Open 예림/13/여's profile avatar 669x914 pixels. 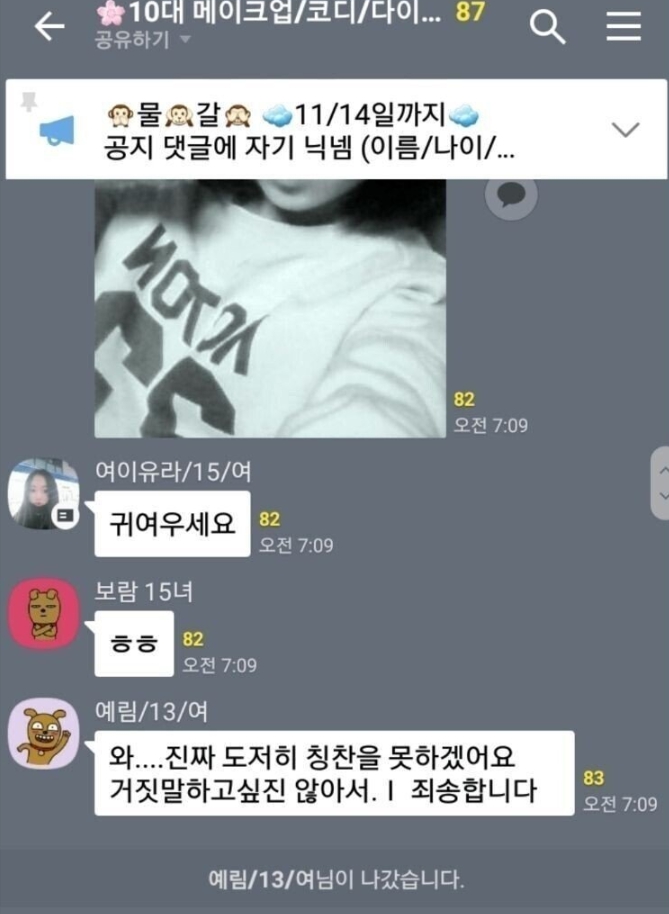43,734
